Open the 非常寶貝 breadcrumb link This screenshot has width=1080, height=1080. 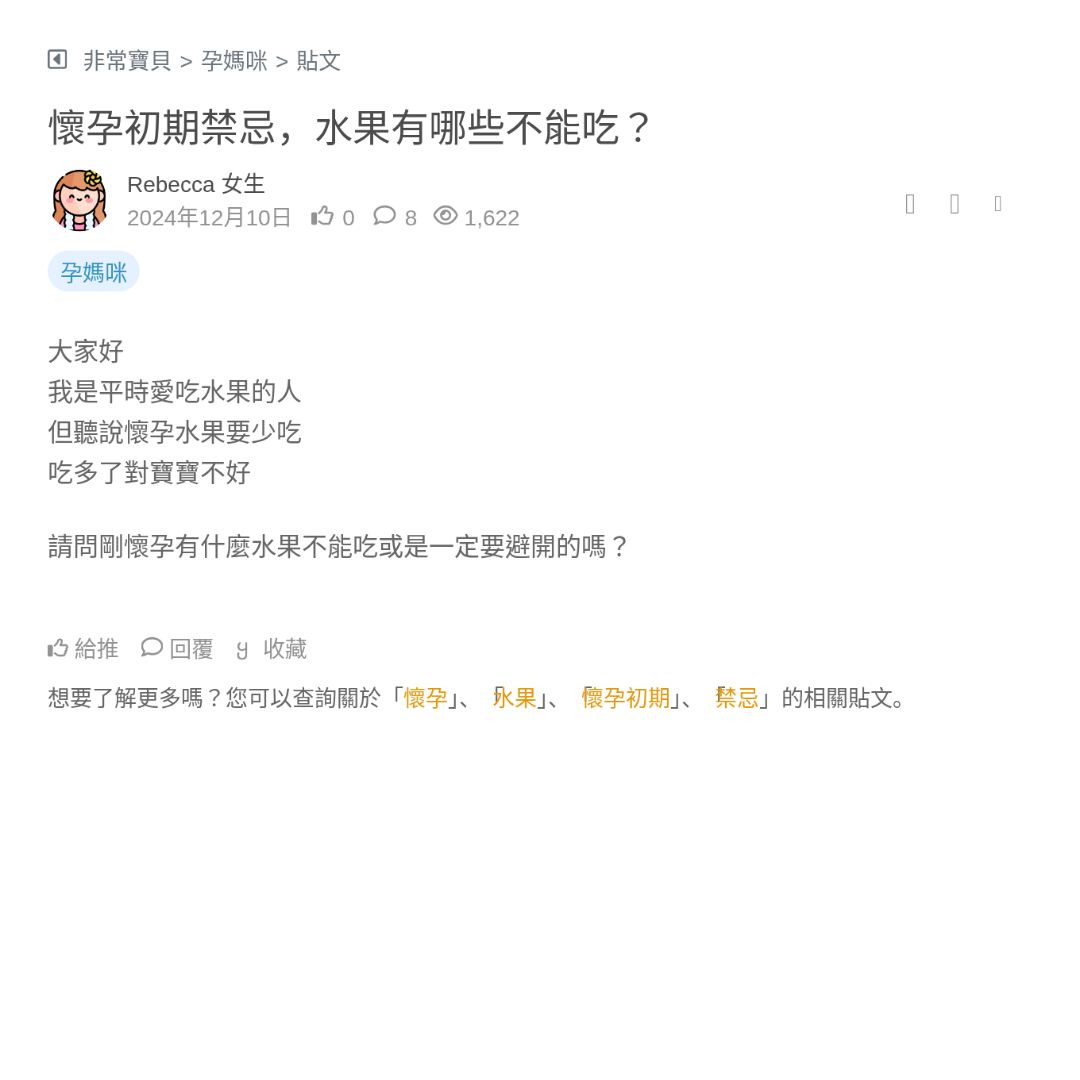point(127,61)
